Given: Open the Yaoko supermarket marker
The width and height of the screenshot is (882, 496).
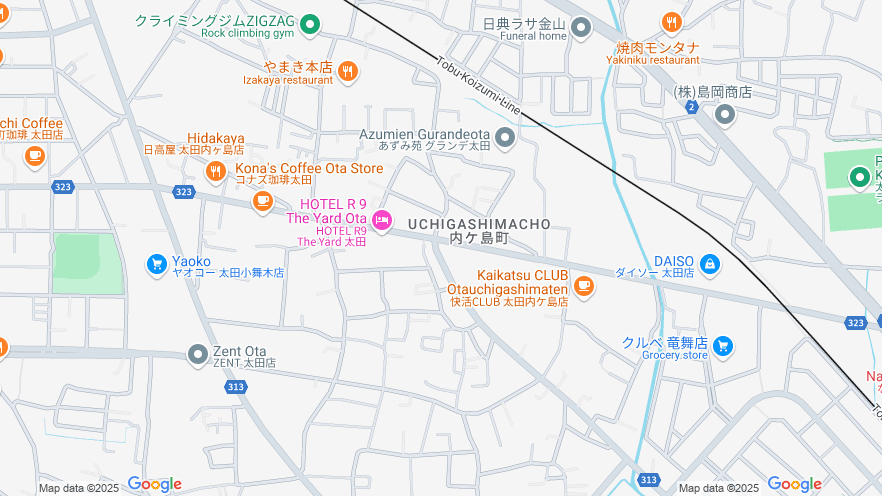Looking at the screenshot, I should (156, 263).
